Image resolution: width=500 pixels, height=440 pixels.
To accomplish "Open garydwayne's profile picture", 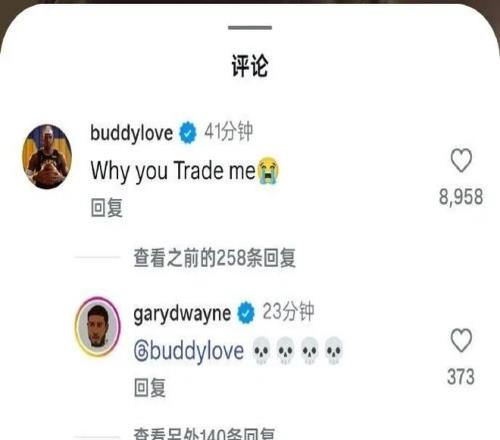I will click(97, 326).
